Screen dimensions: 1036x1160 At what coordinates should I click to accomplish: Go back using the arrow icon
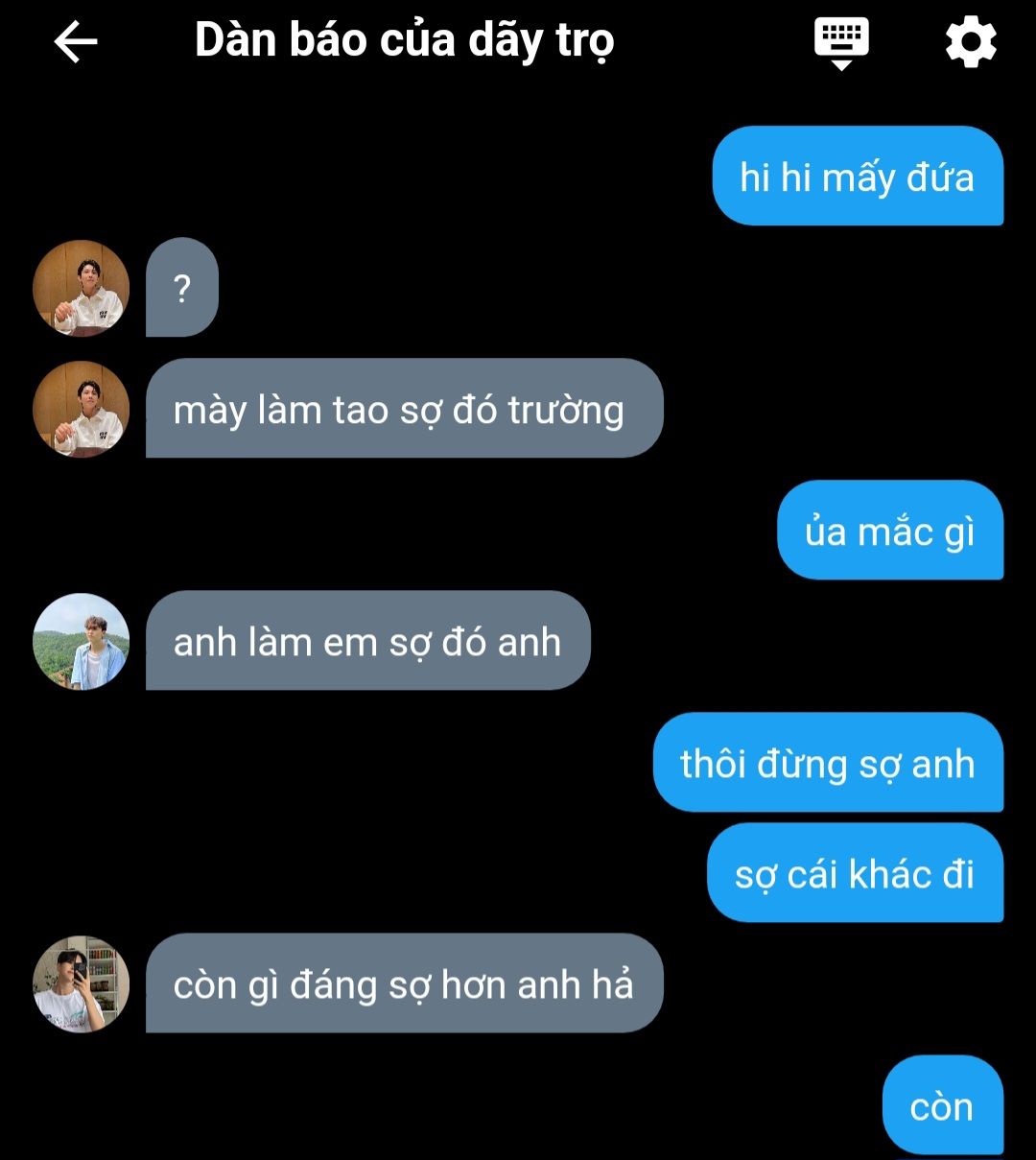tap(76, 43)
